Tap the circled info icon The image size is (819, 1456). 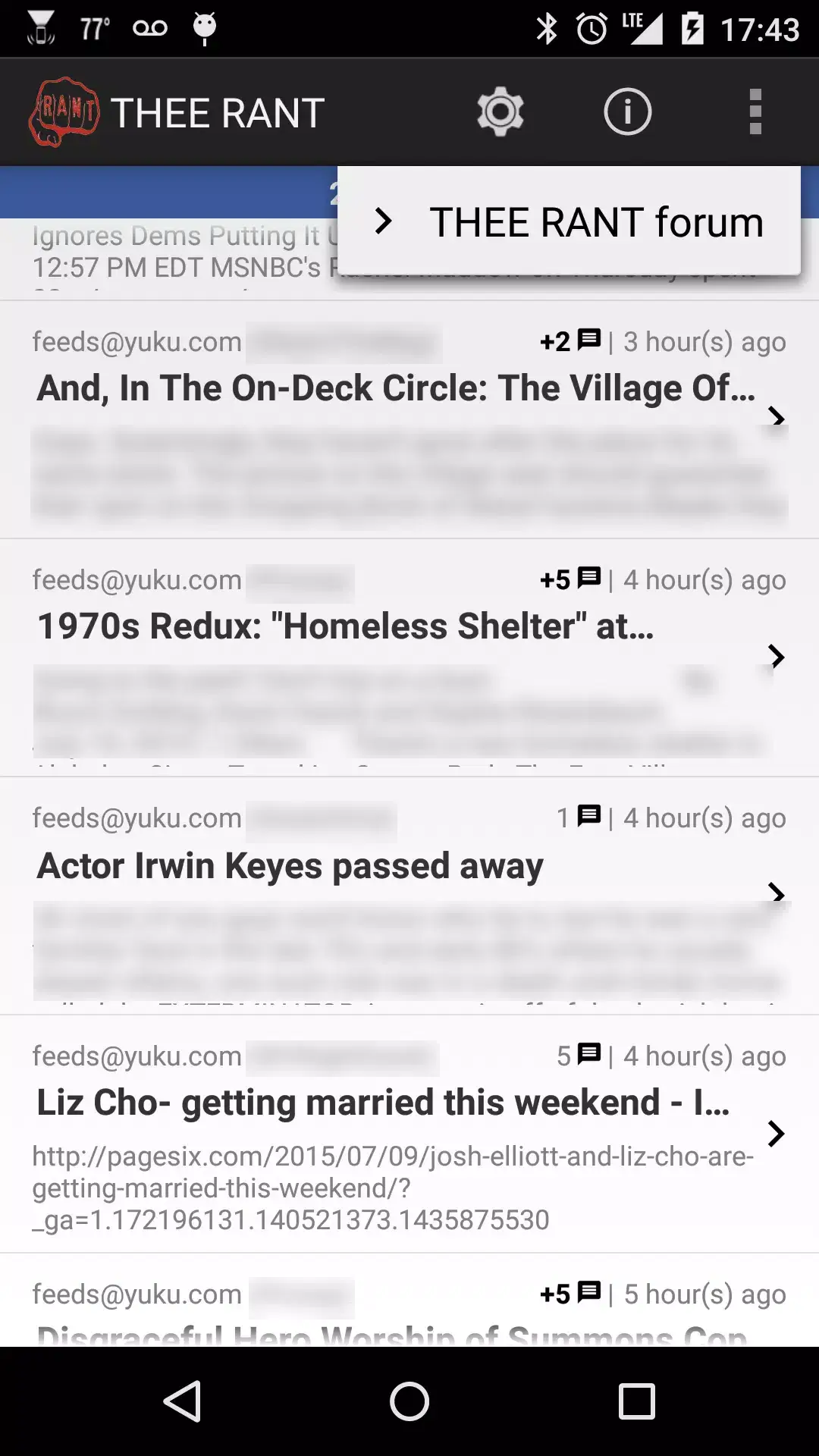click(x=628, y=111)
